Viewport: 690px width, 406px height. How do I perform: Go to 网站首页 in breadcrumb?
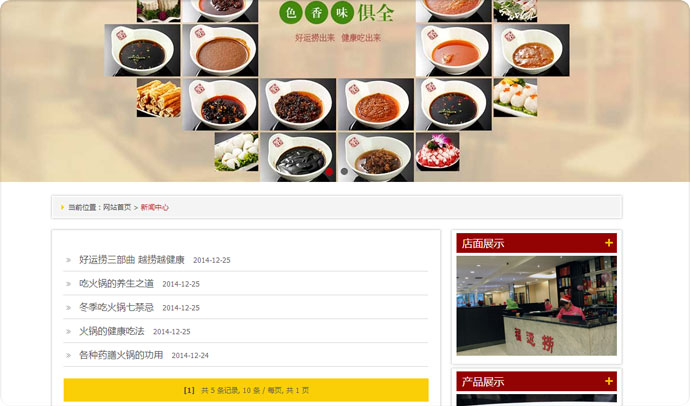pos(117,208)
